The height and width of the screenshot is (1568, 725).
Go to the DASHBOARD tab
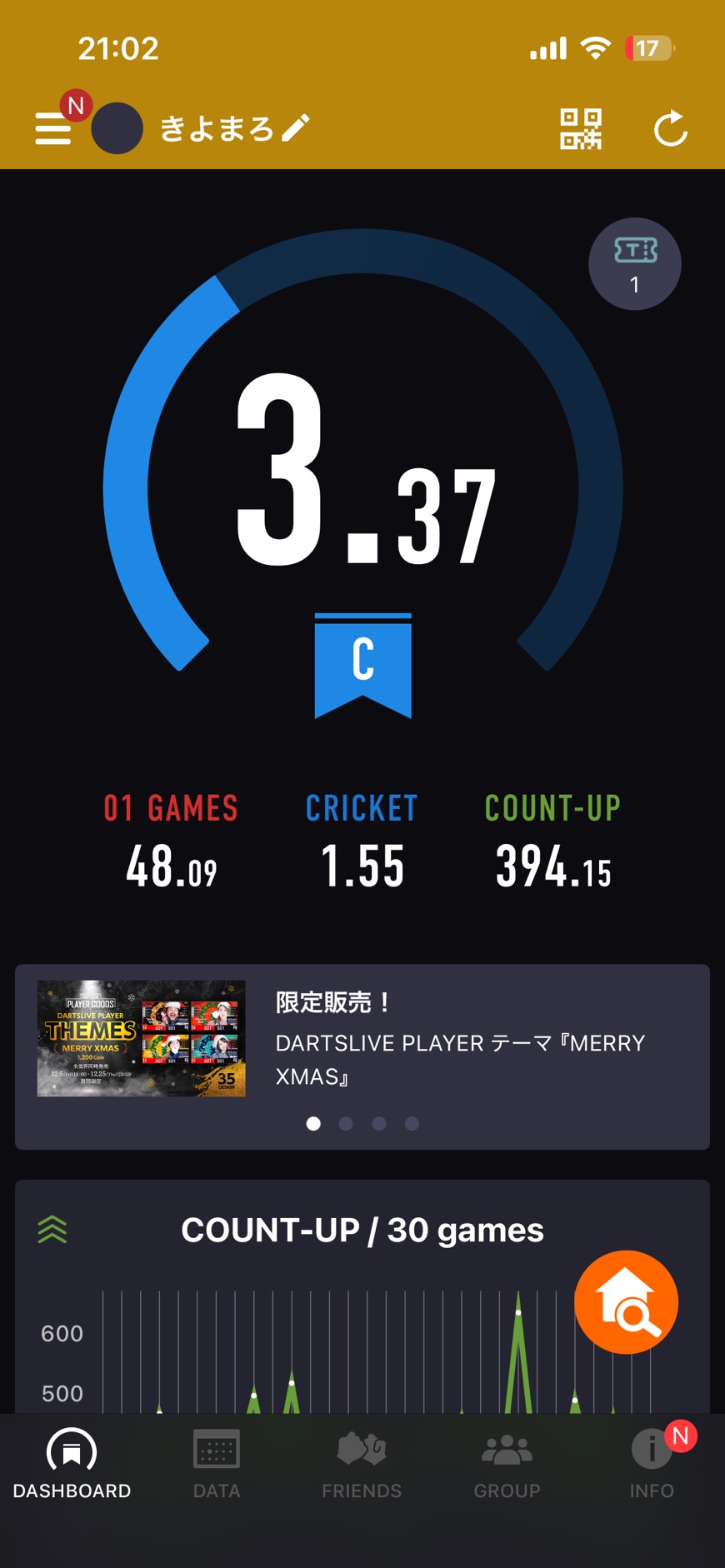(72, 1465)
